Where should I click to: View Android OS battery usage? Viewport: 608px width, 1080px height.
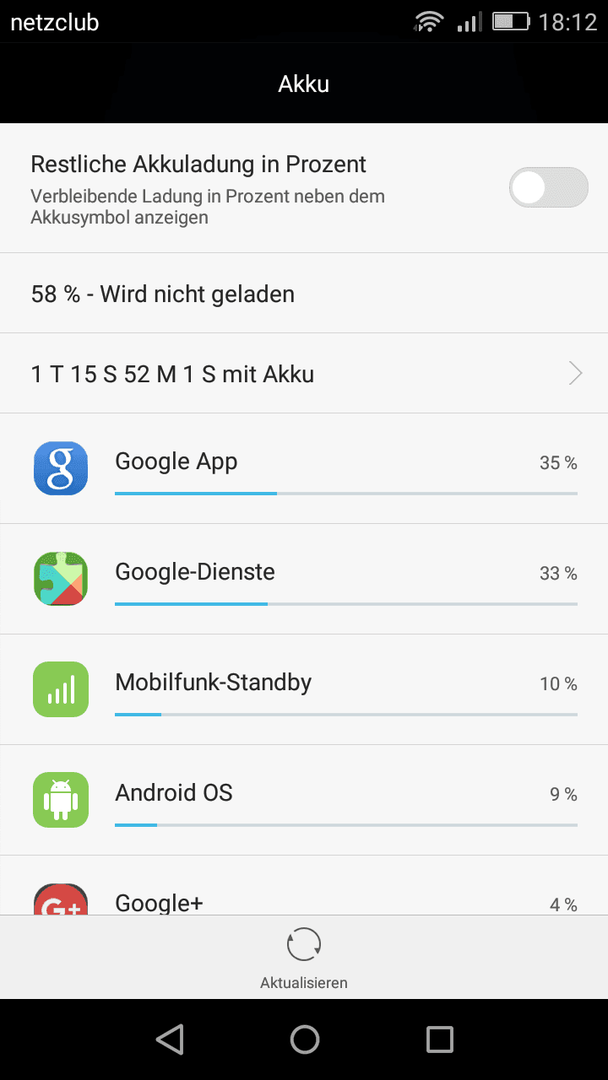coord(304,800)
